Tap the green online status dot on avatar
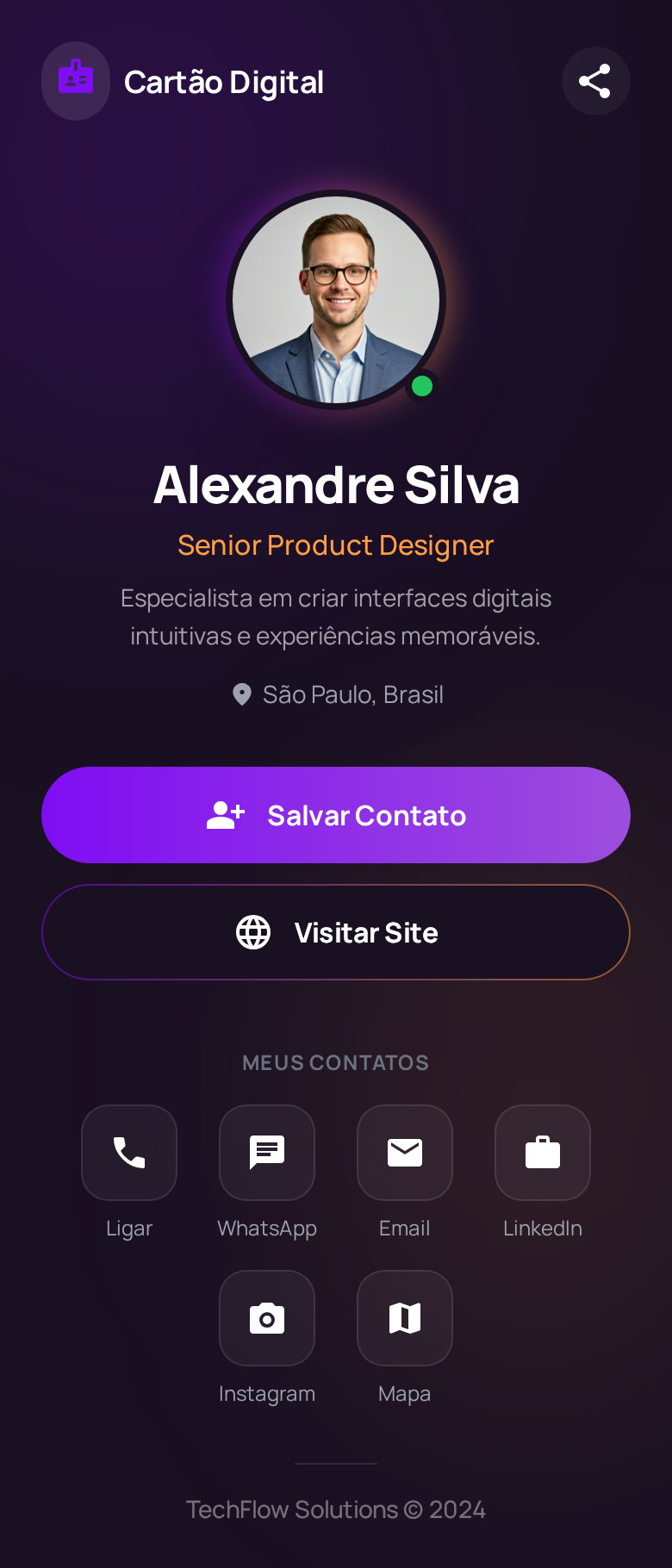Screen dimensions: 672x1568 pos(422,387)
